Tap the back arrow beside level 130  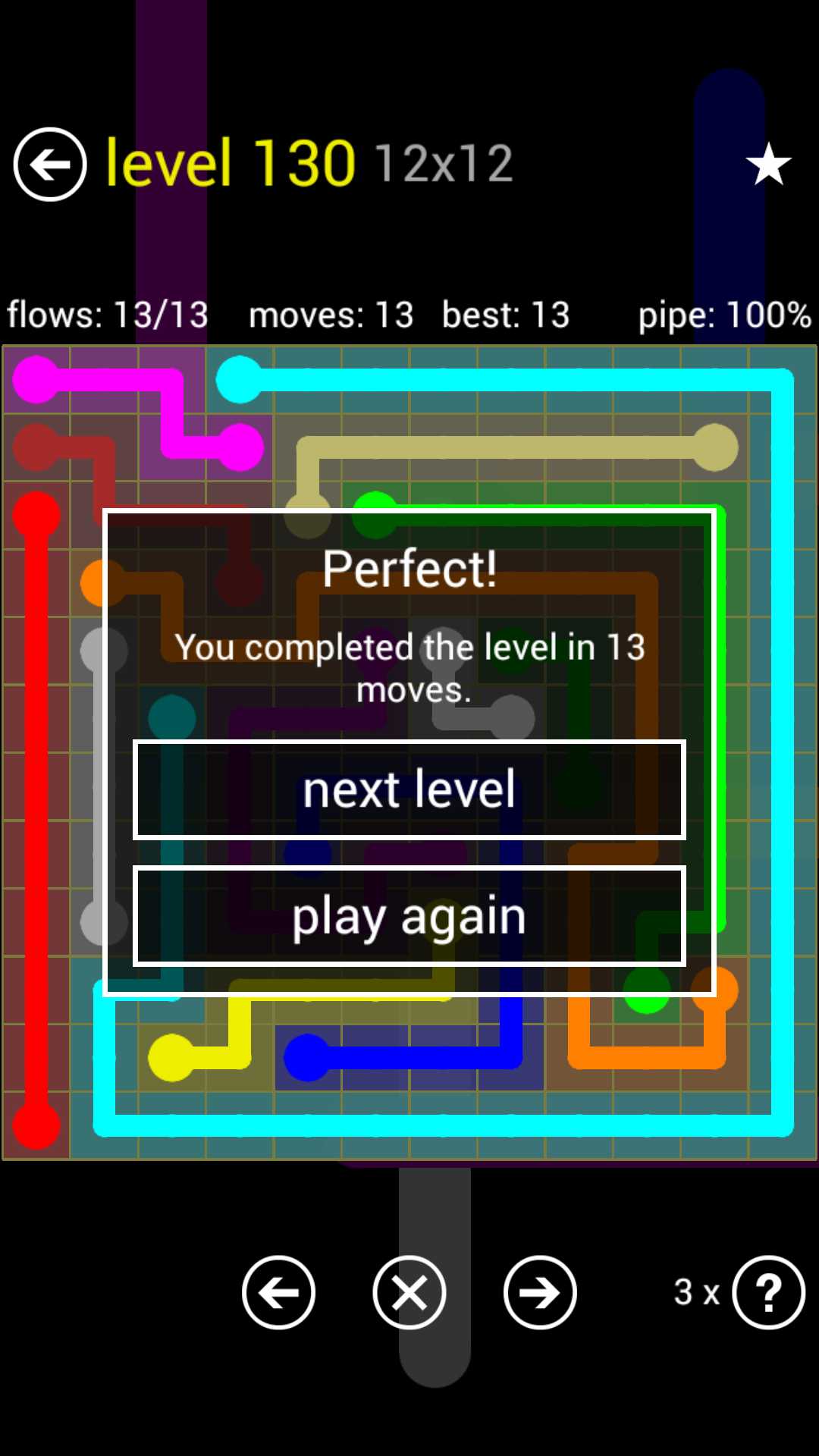tap(50, 164)
